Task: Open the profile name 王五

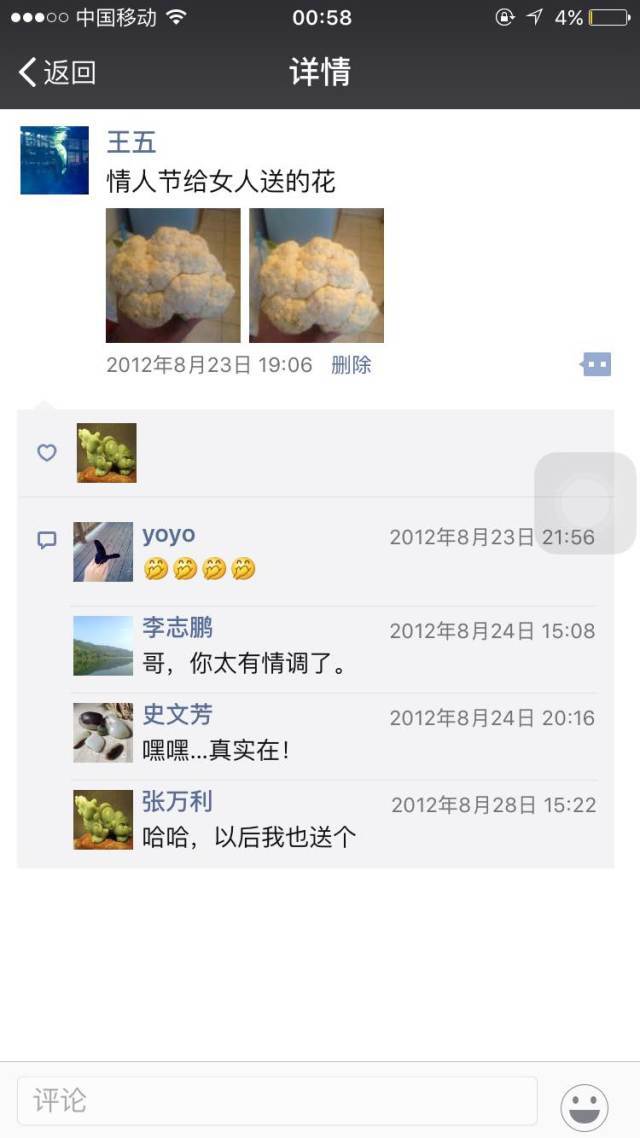Action: coord(131,141)
